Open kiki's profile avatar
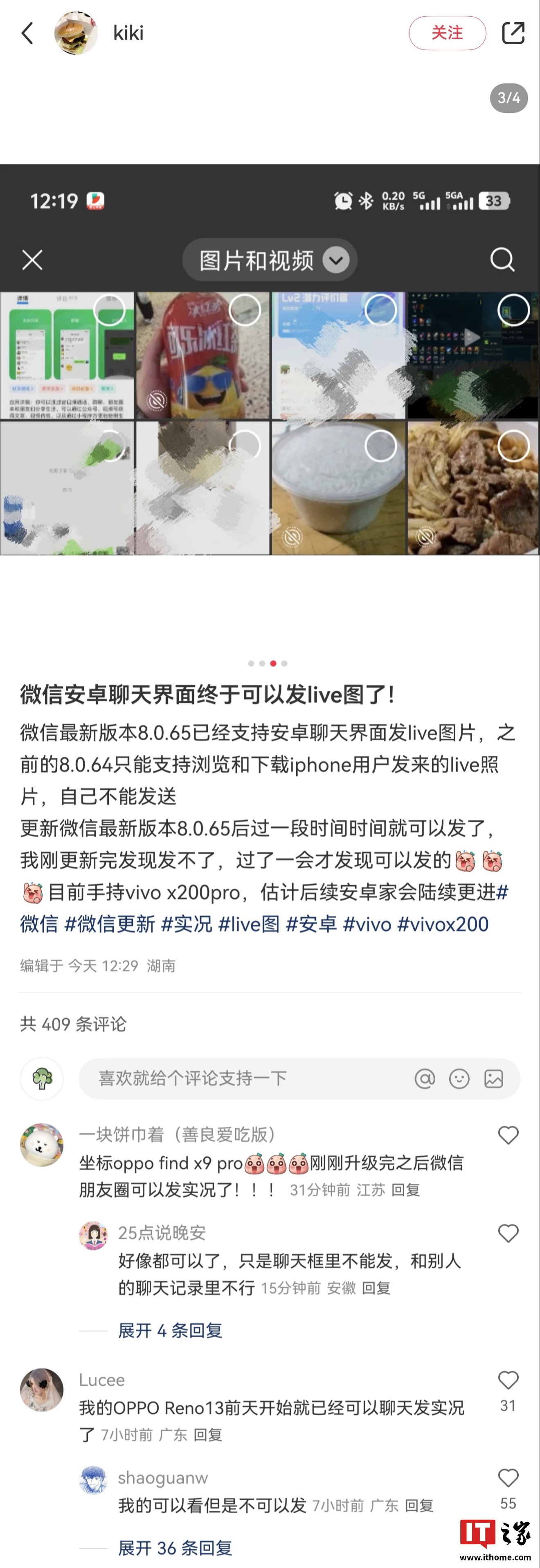This screenshot has width=540, height=1568. [76, 33]
